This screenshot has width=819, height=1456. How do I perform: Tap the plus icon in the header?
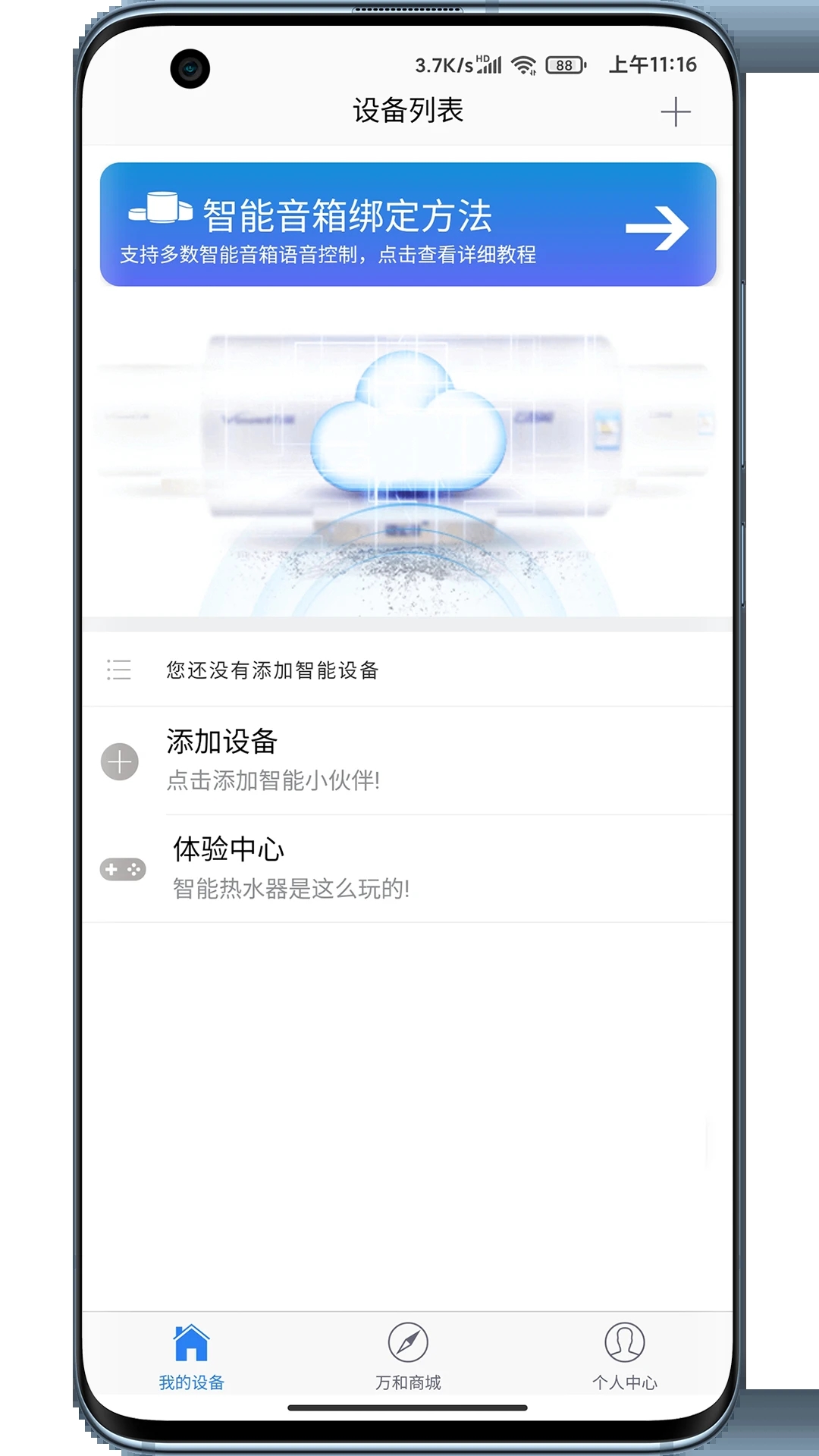tap(675, 112)
